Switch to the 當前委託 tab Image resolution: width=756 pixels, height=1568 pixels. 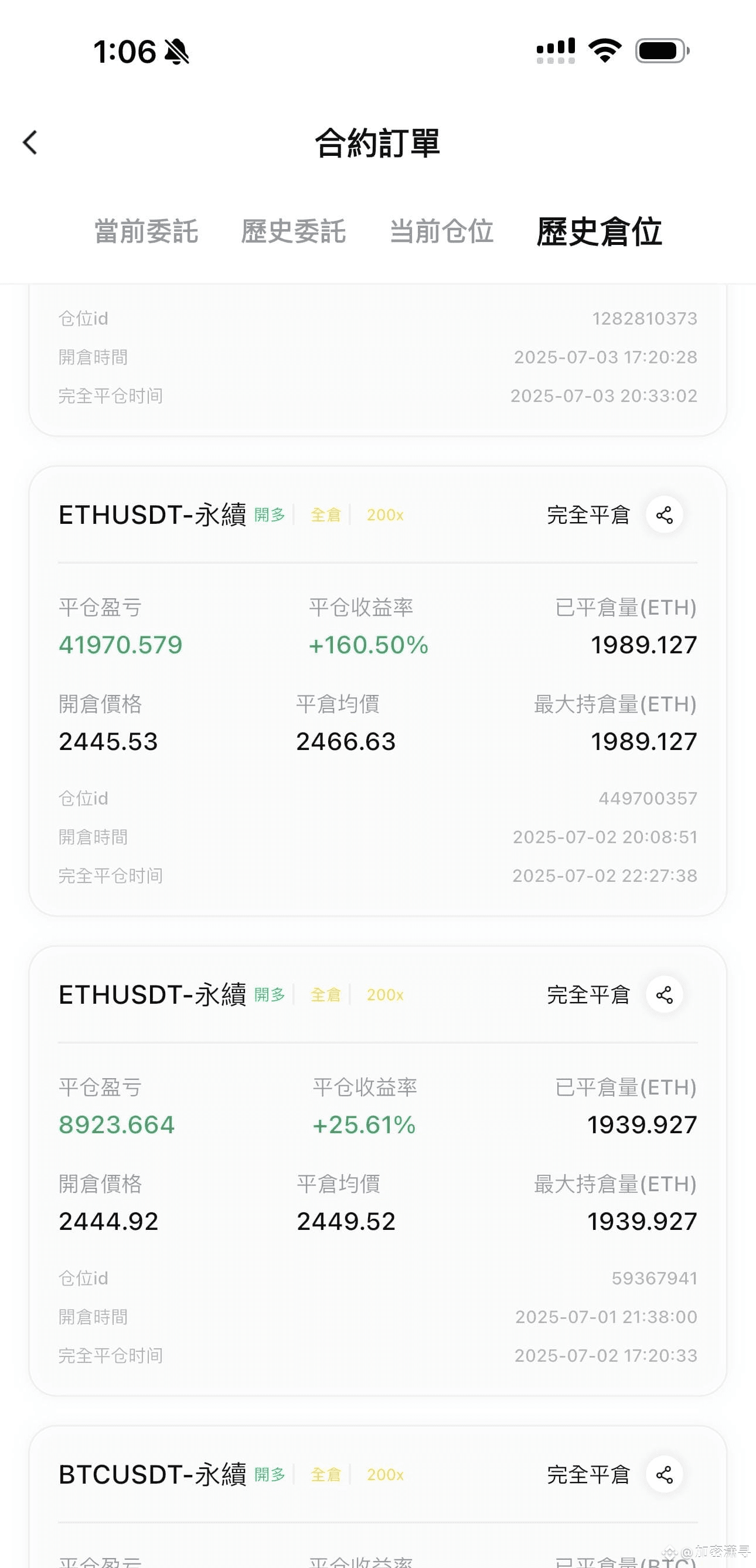click(x=146, y=232)
